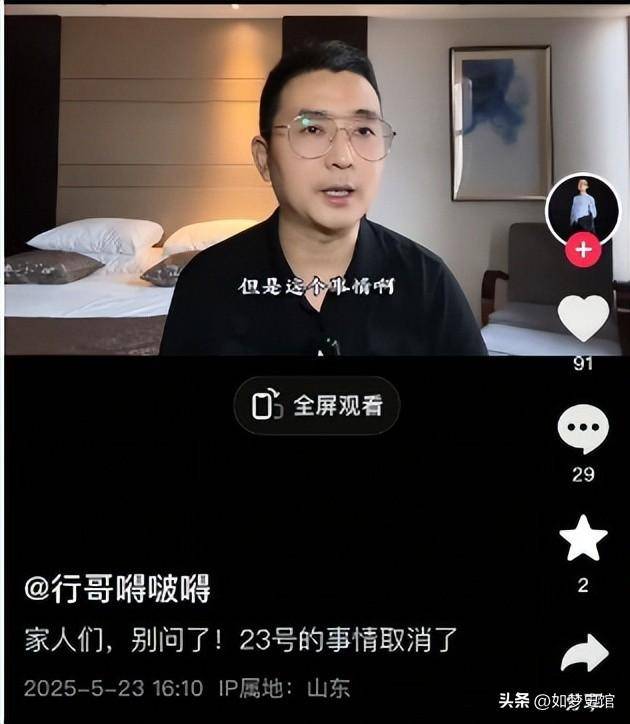Follow the creator with the red plus button
The image size is (630, 724).
click(x=583, y=249)
